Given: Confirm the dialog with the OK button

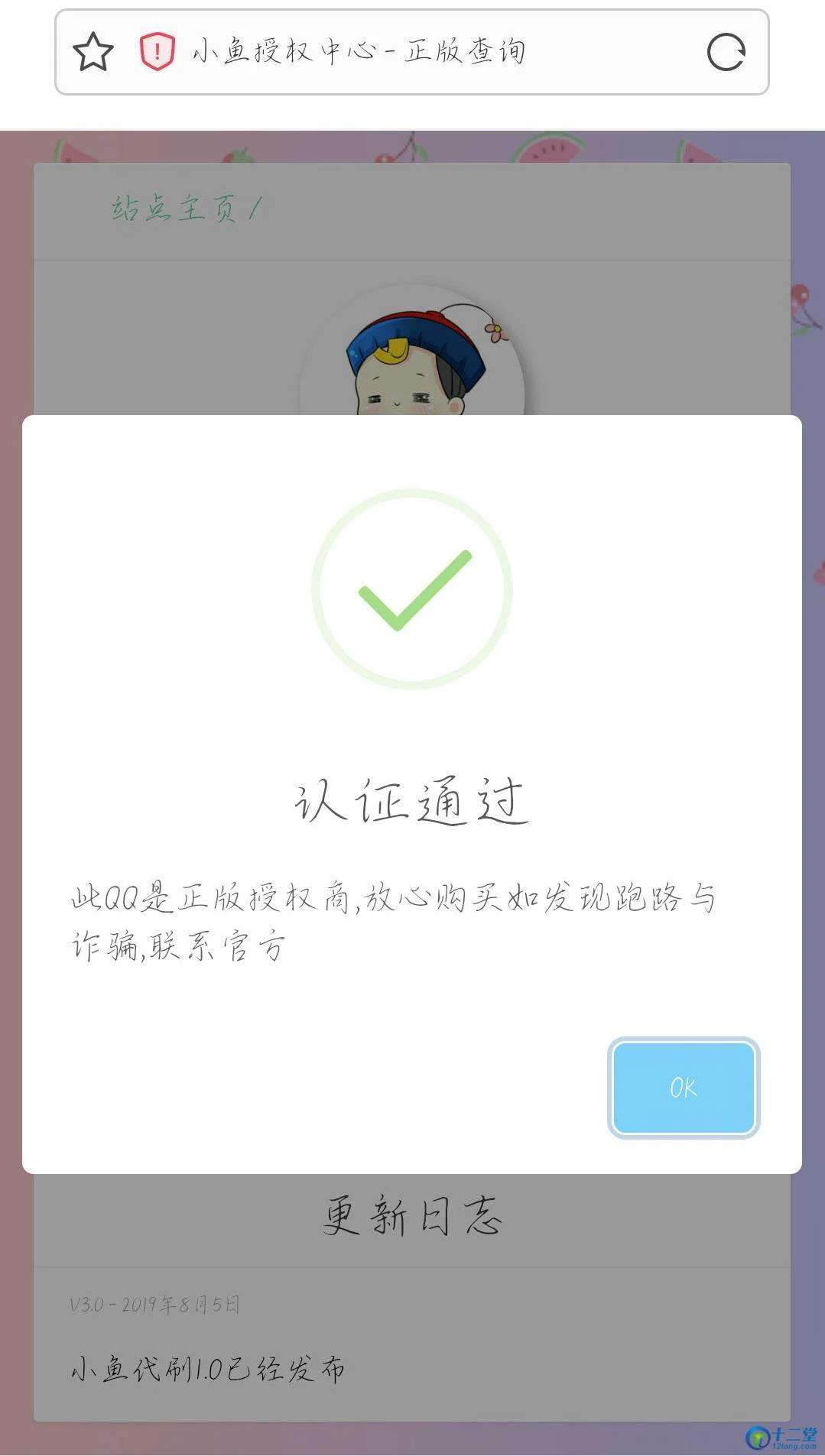Looking at the screenshot, I should pyautogui.click(x=683, y=1087).
